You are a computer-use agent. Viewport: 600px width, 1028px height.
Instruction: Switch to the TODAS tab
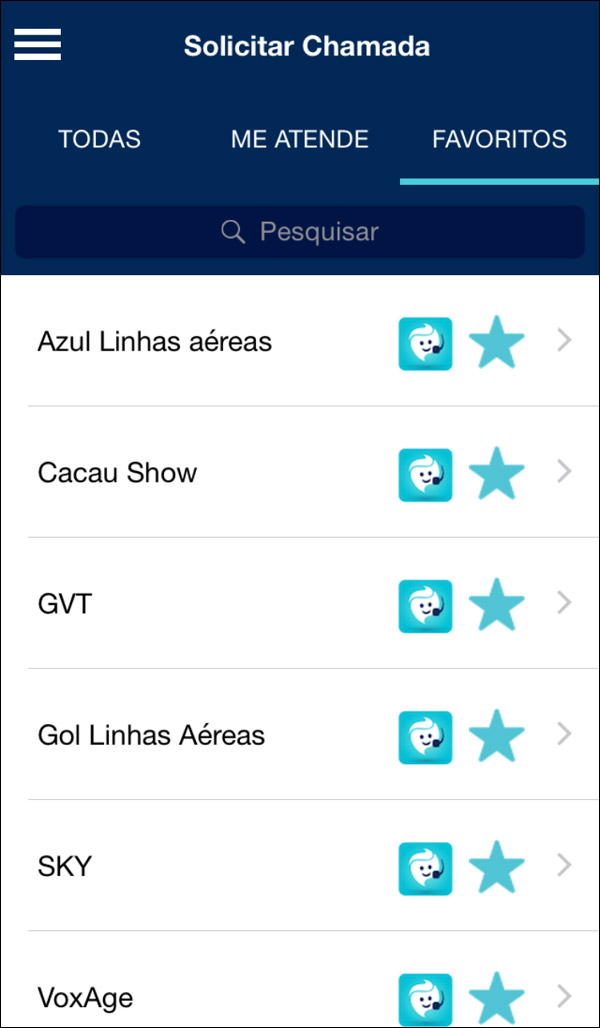click(100, 139)
